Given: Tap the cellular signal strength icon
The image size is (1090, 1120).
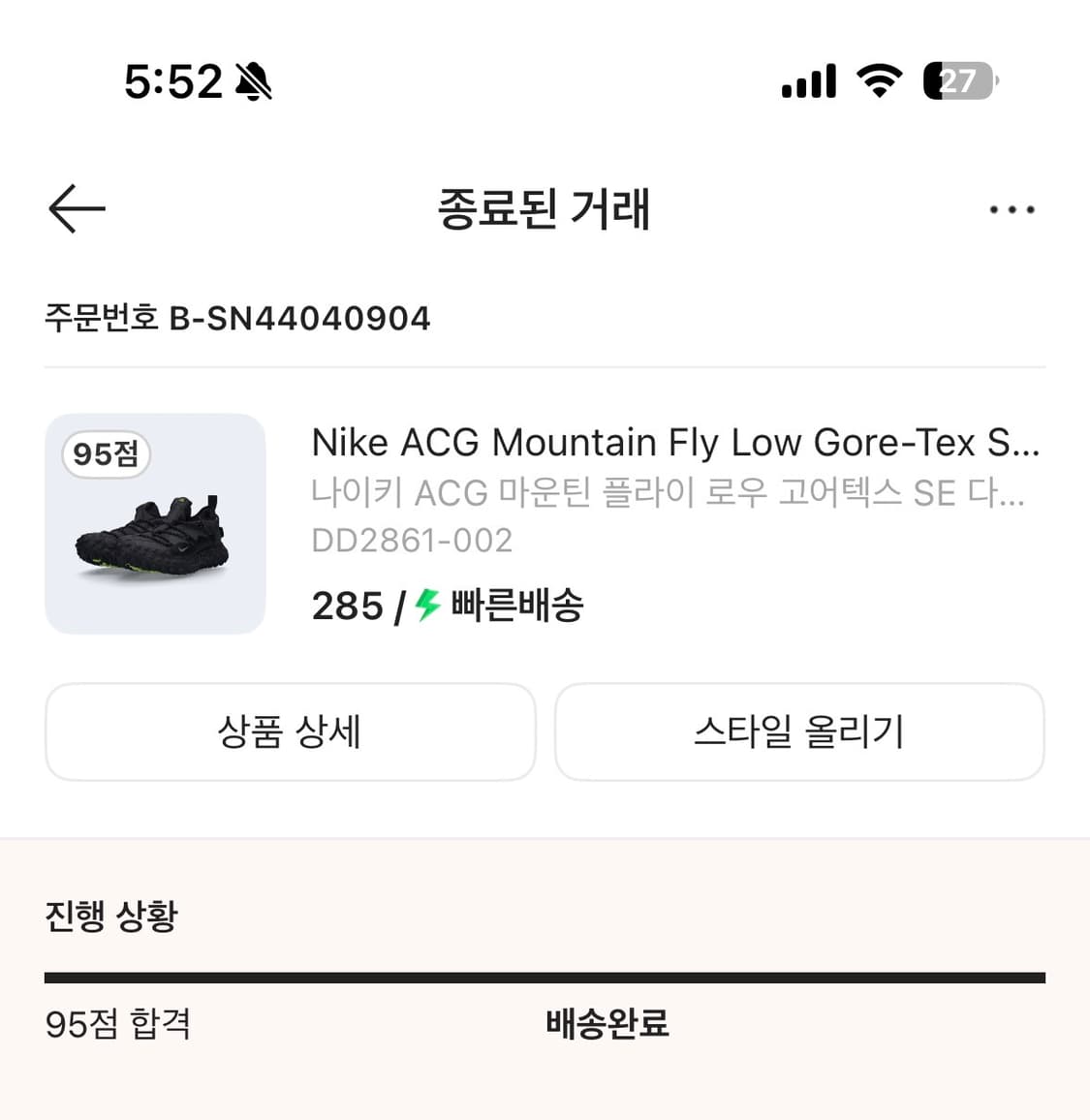Looking at the screenshot, I should pyautogui.click(x=809, y=81).
